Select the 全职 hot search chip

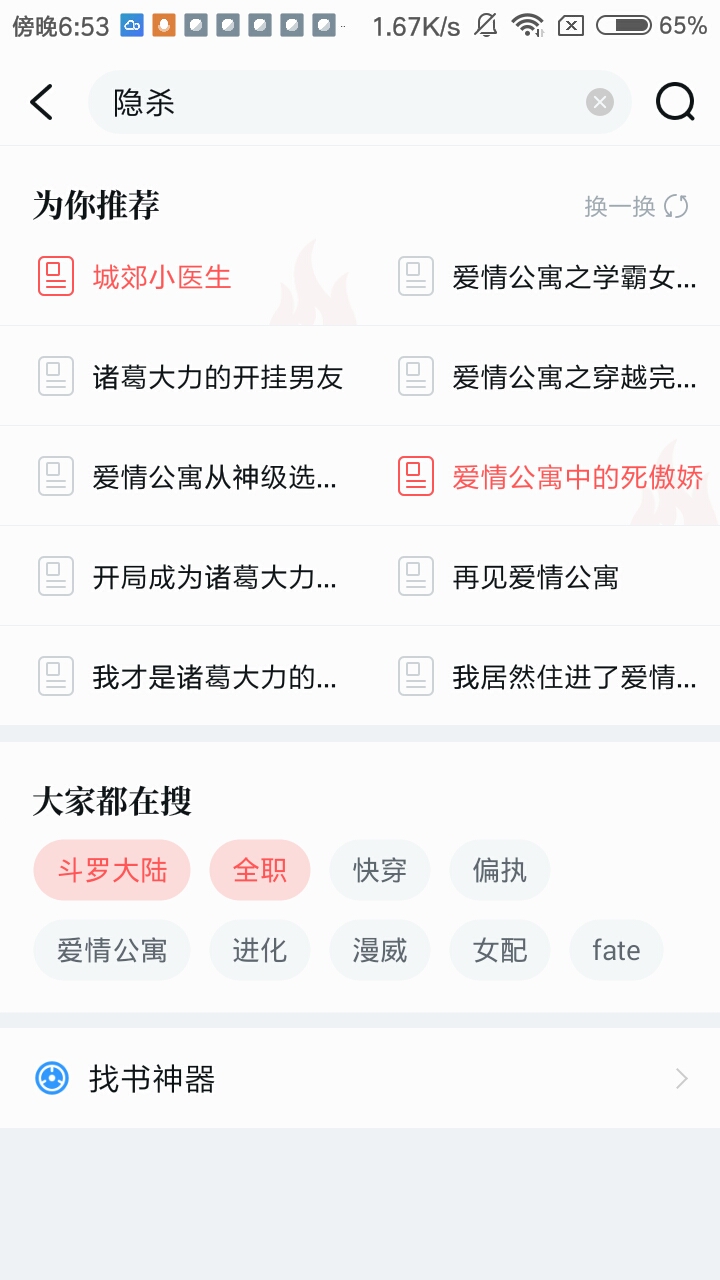(260, 870)
